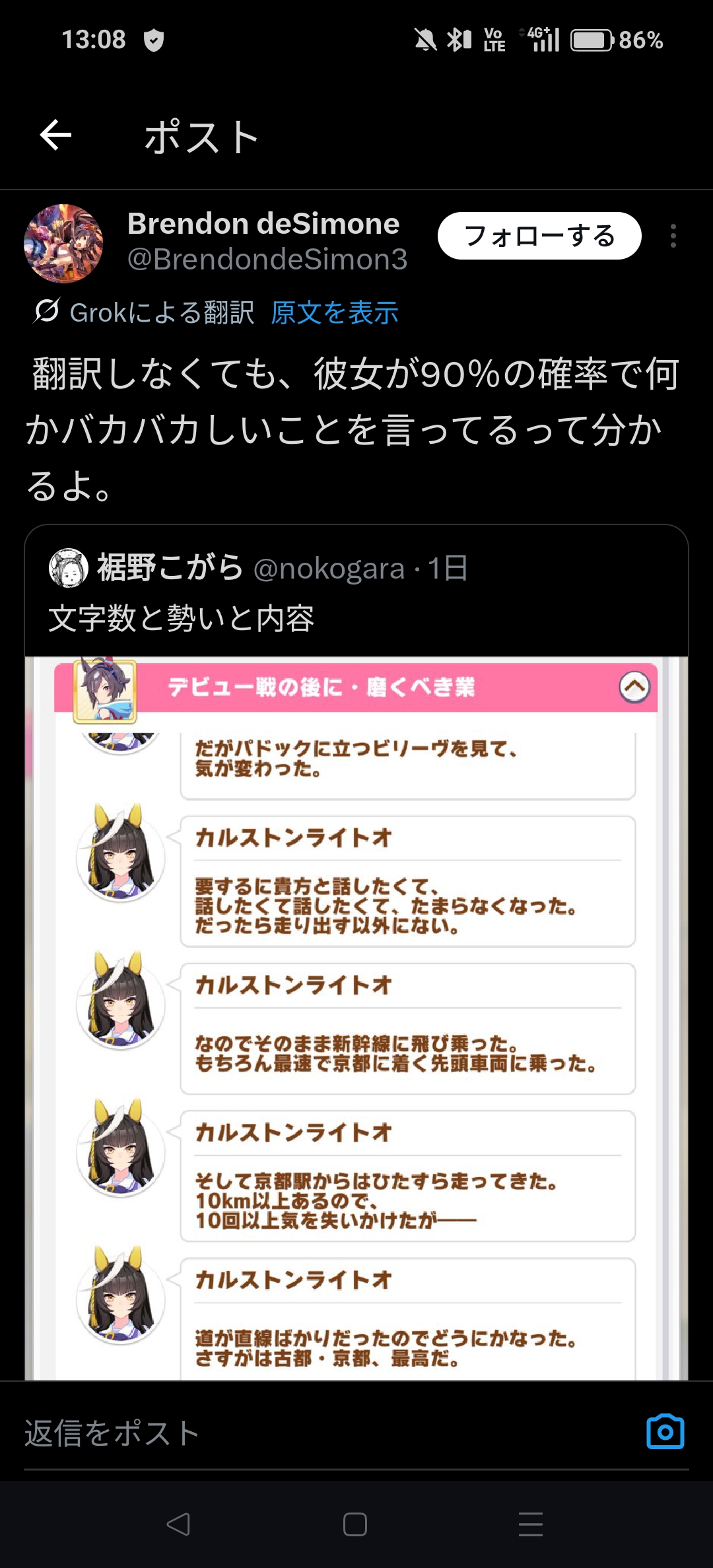
Task: Open recent apps from navigation bar
Action: pos(531,1524)
